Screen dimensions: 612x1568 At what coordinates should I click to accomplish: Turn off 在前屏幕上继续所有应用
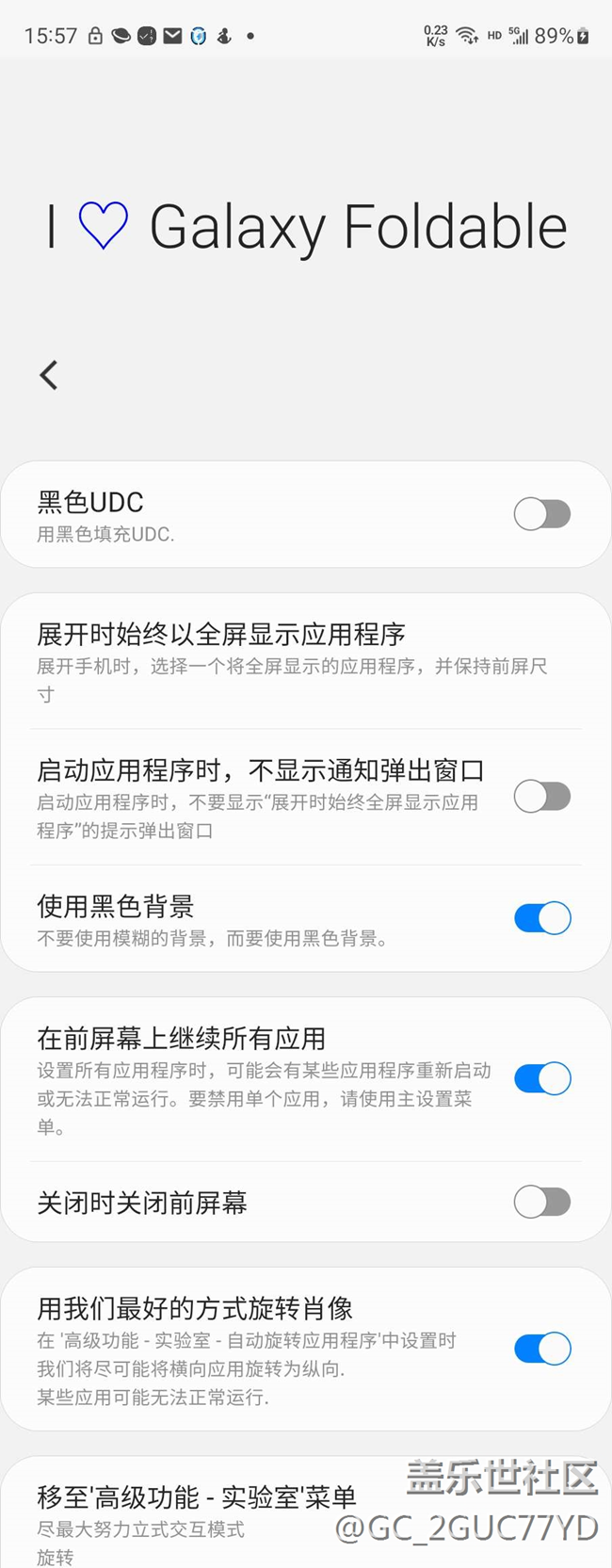[x=542, y=1078]
